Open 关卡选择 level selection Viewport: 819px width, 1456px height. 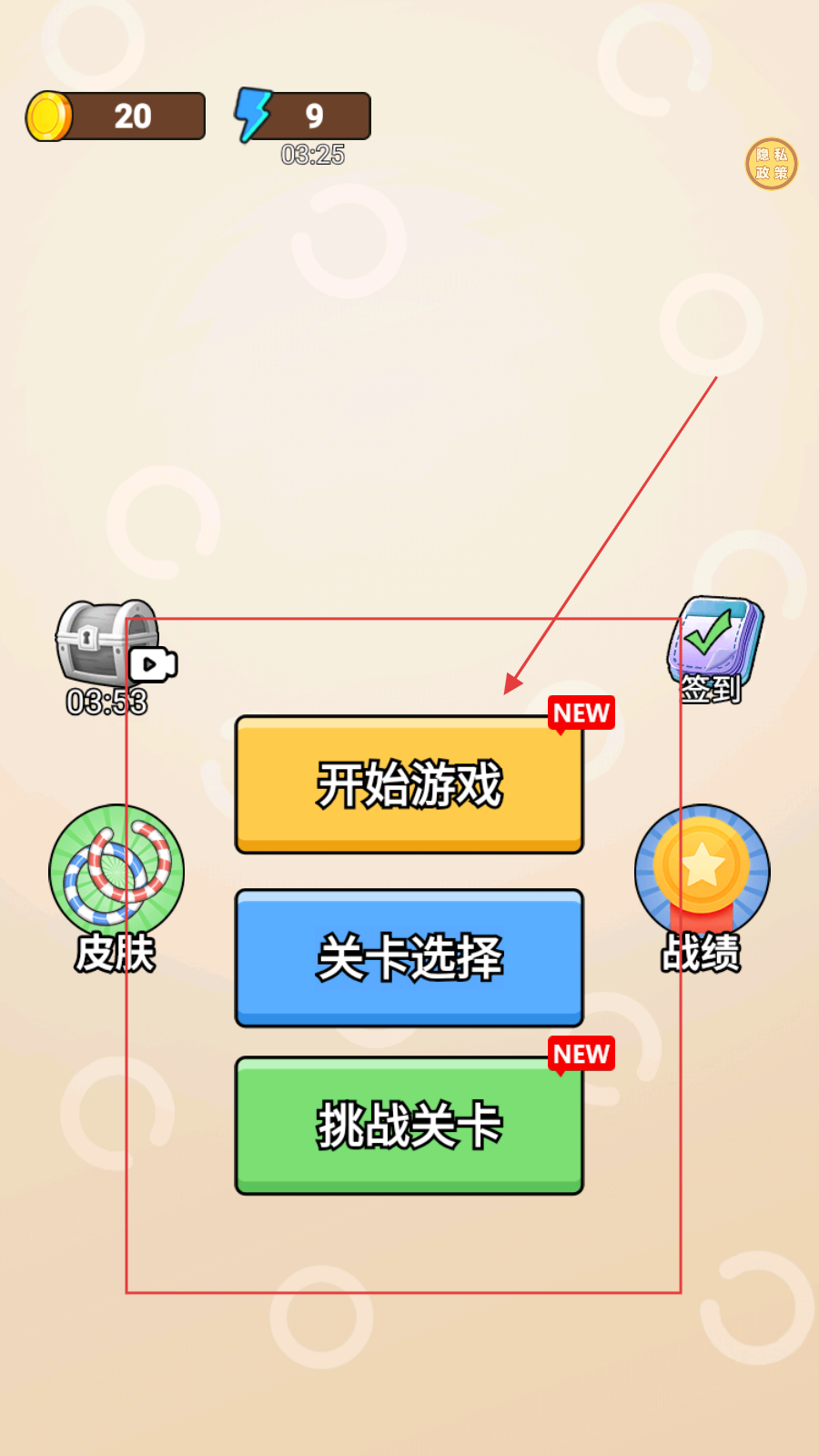tap(409, 957)
